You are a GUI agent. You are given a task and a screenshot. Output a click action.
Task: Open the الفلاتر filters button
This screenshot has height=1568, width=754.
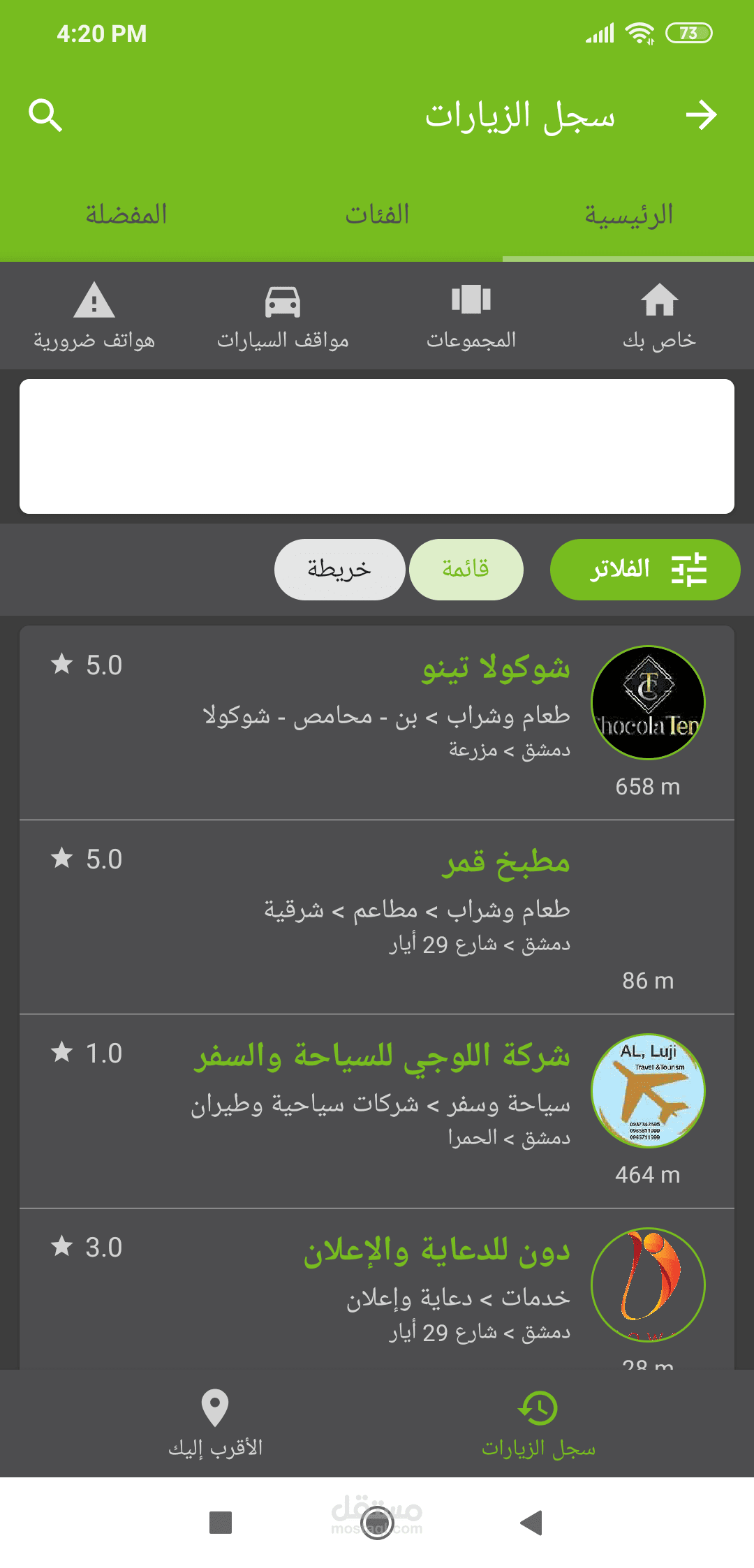click(x=644, y=570)
